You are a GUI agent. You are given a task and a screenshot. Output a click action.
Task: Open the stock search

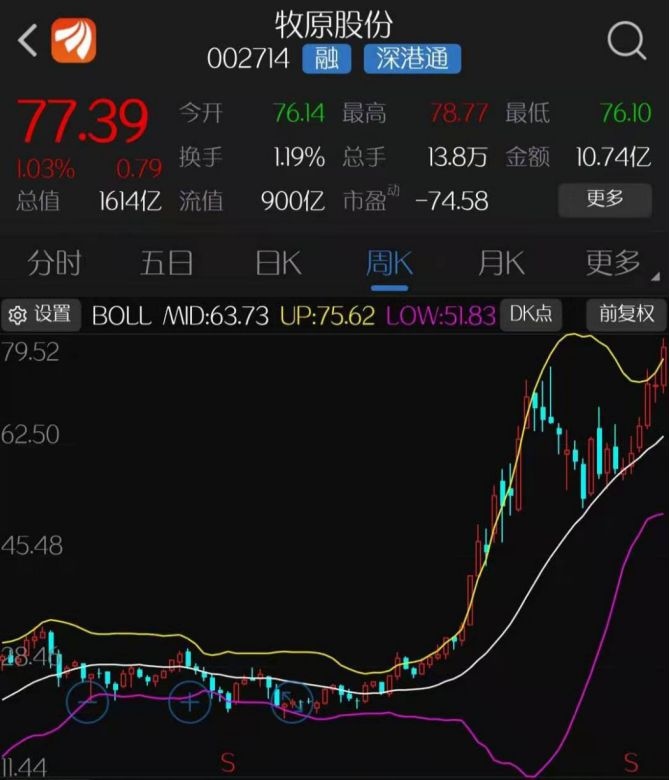point(627,41)
